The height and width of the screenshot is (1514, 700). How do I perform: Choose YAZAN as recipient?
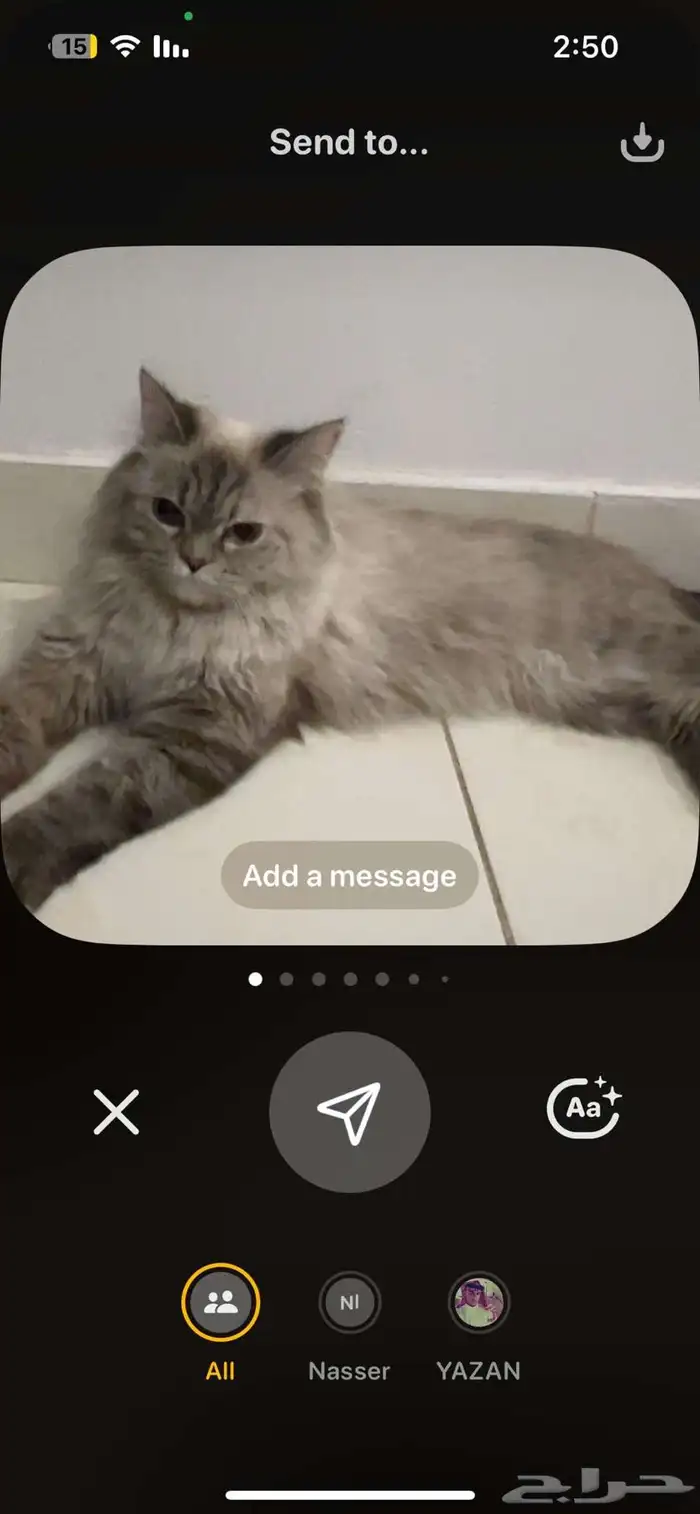tap(478, 1303)
